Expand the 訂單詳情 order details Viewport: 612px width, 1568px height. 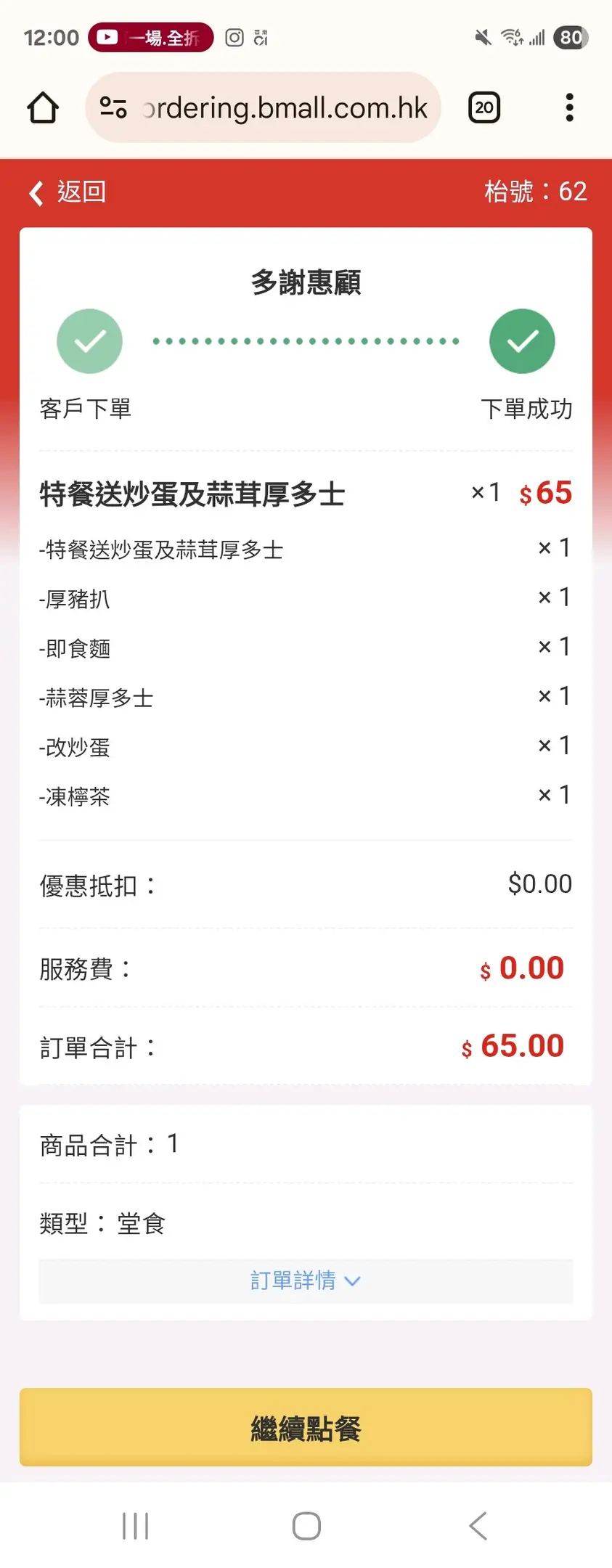coord(305,1281)
